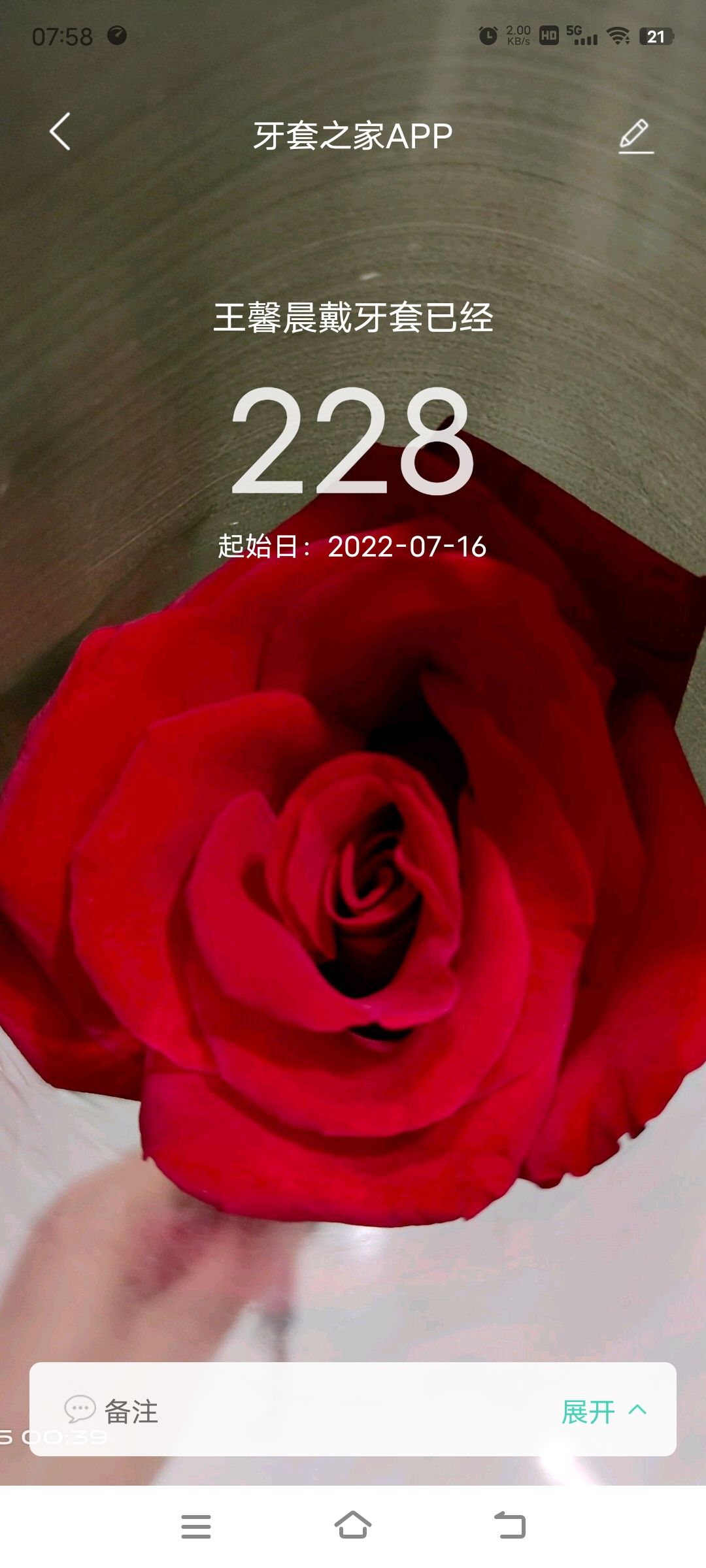Open the edit pencil icon
706x1568 pixels.
point(635,136)
